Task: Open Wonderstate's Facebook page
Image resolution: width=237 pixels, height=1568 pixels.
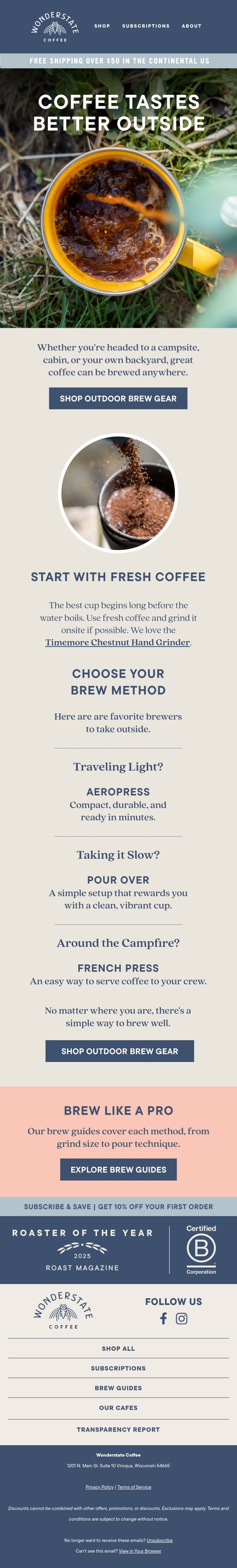Action: (163, 1318)
